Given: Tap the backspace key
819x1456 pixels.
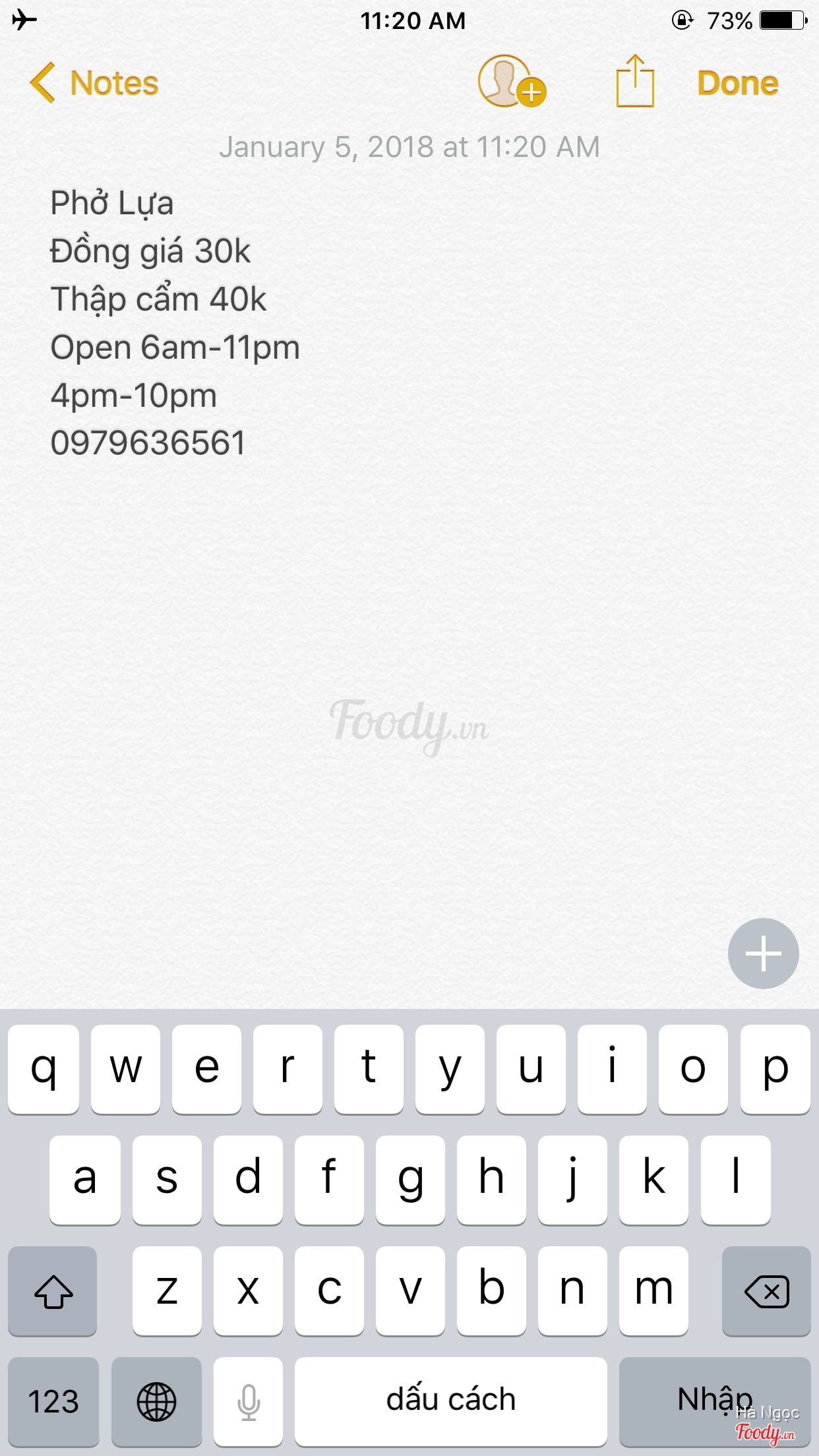Looking at the screenshot, I should pyautogui.click(x=766, y=1291).
